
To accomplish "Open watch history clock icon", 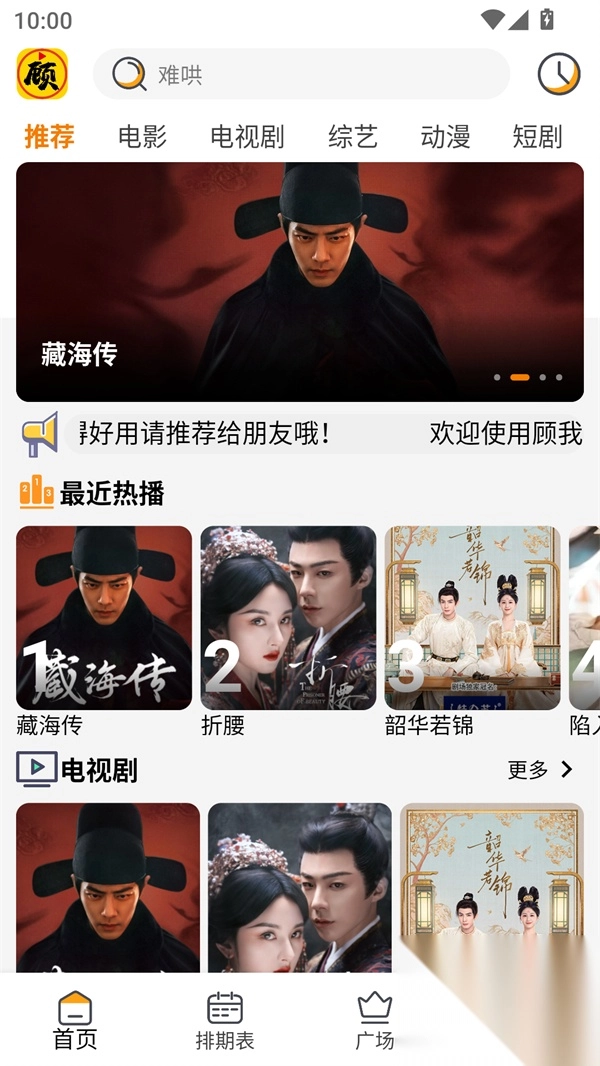I will pyautogui.click(x=558, y=74).
